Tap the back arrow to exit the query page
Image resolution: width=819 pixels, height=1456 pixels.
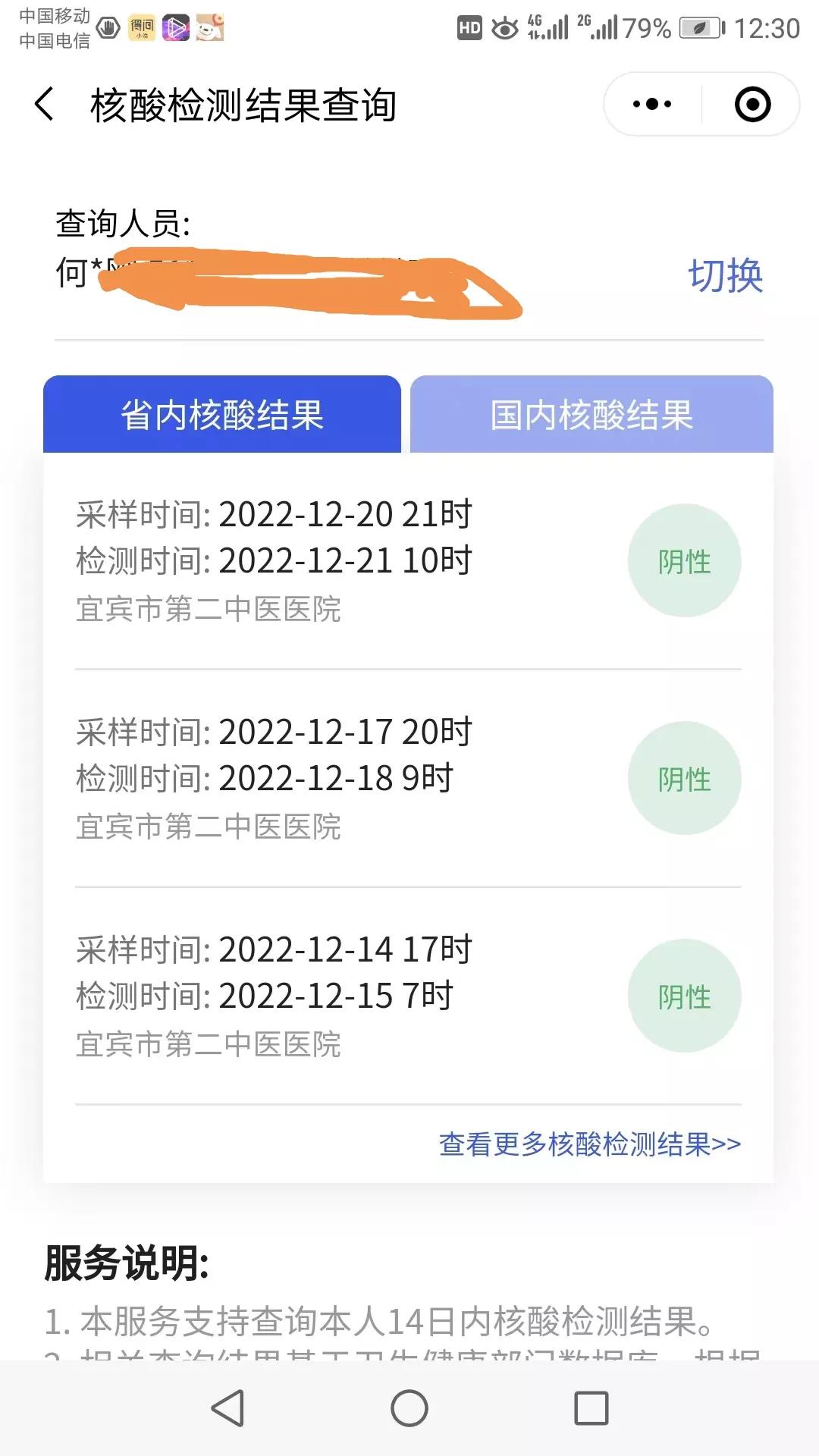pyautogui.click(x=43, y=104)
